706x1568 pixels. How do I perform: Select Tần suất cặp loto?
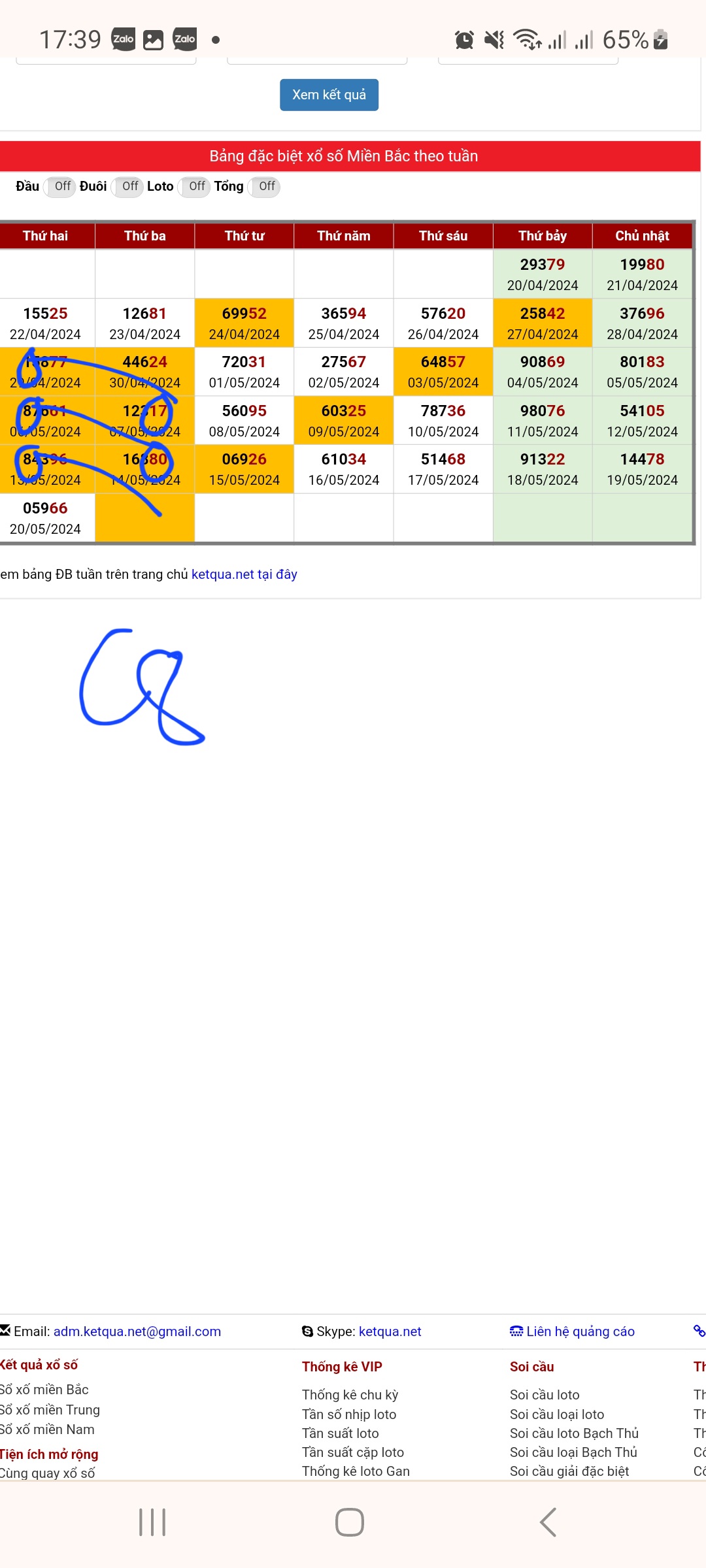point(353,1452)
